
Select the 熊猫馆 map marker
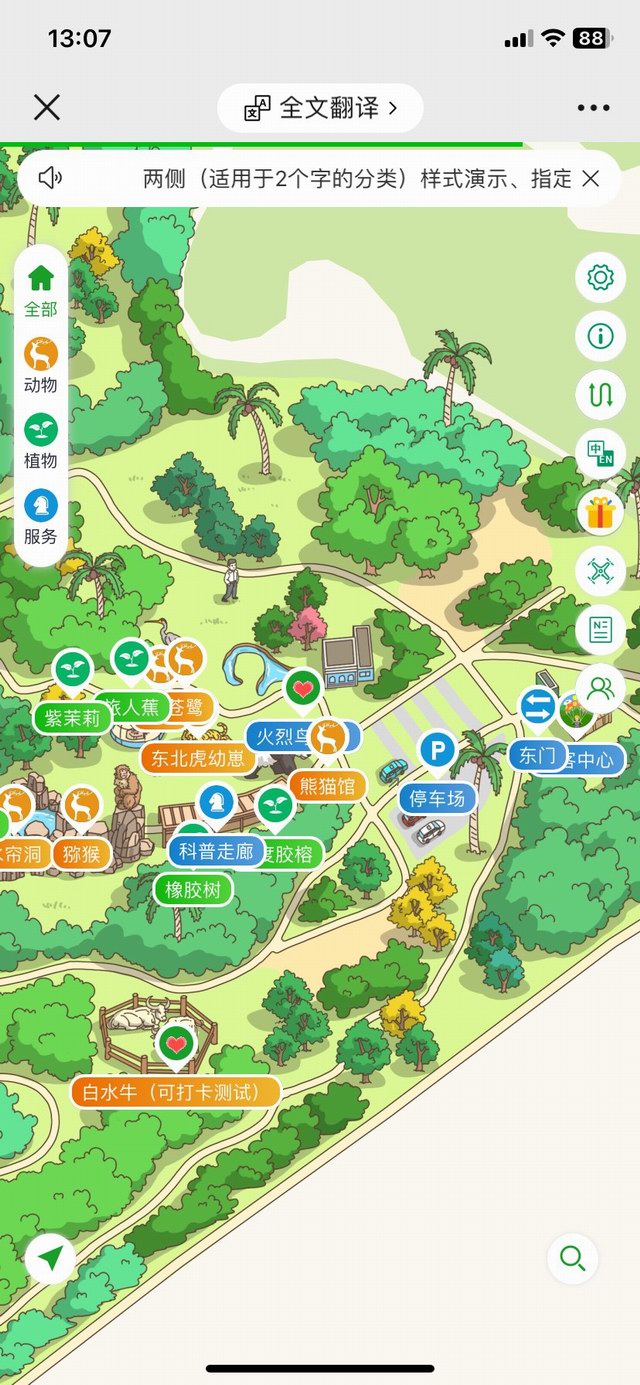point(323,785)
